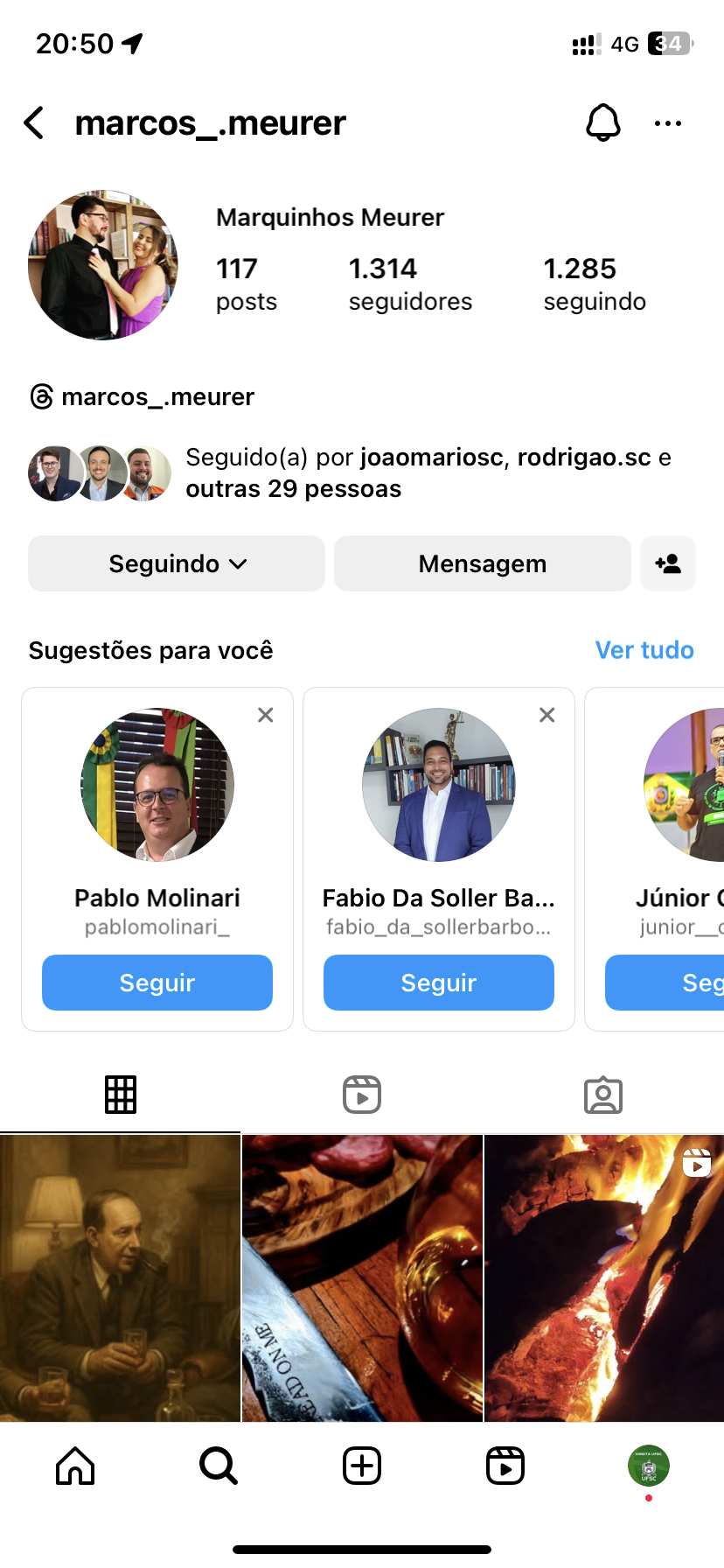Screen dimensions: 724x1568
Task: Open the Search tab in bottom bar
Action: (219, 1466)
